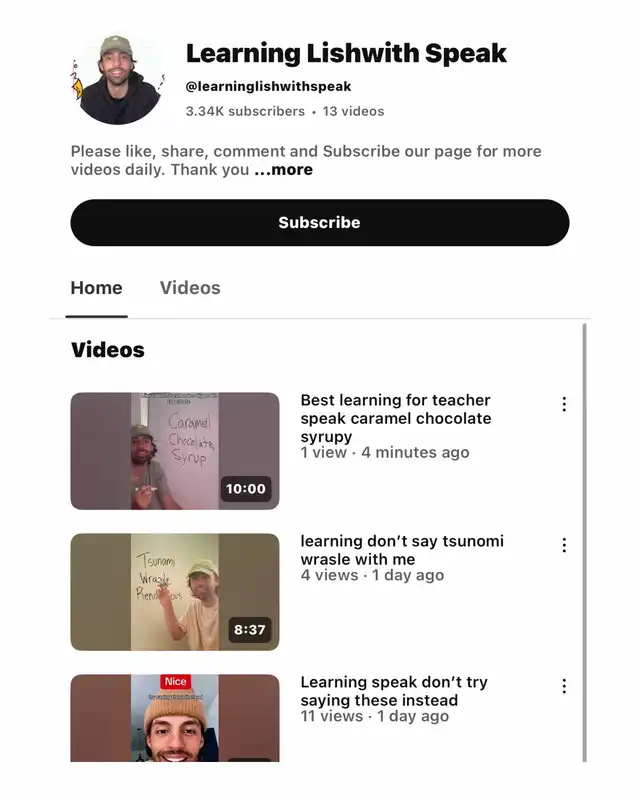This screenshot has width=640, height=800.
Task: Open options menu for caramel chocolate video
Action: [x=564, y=404]
